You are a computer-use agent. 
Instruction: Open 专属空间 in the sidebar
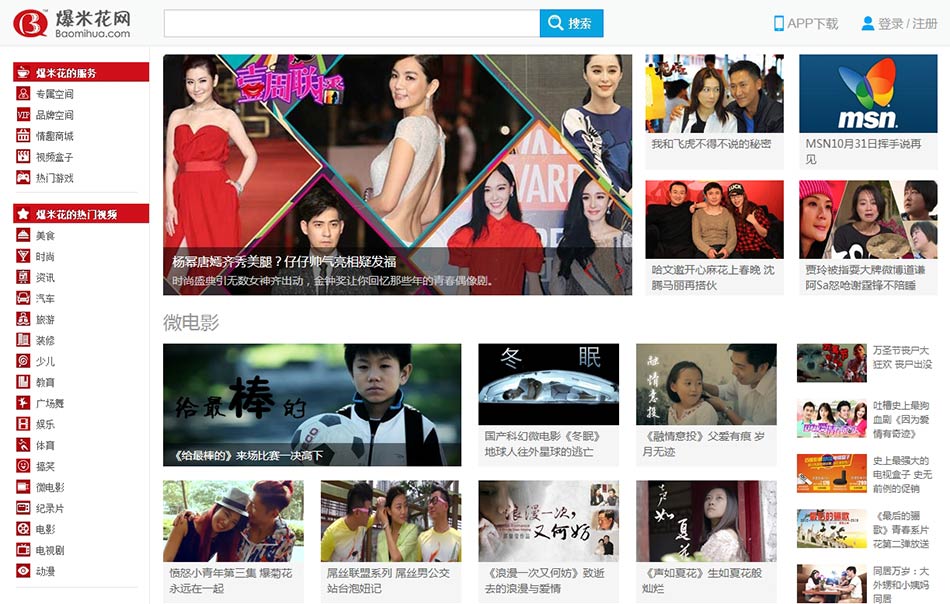coord(54,94)
